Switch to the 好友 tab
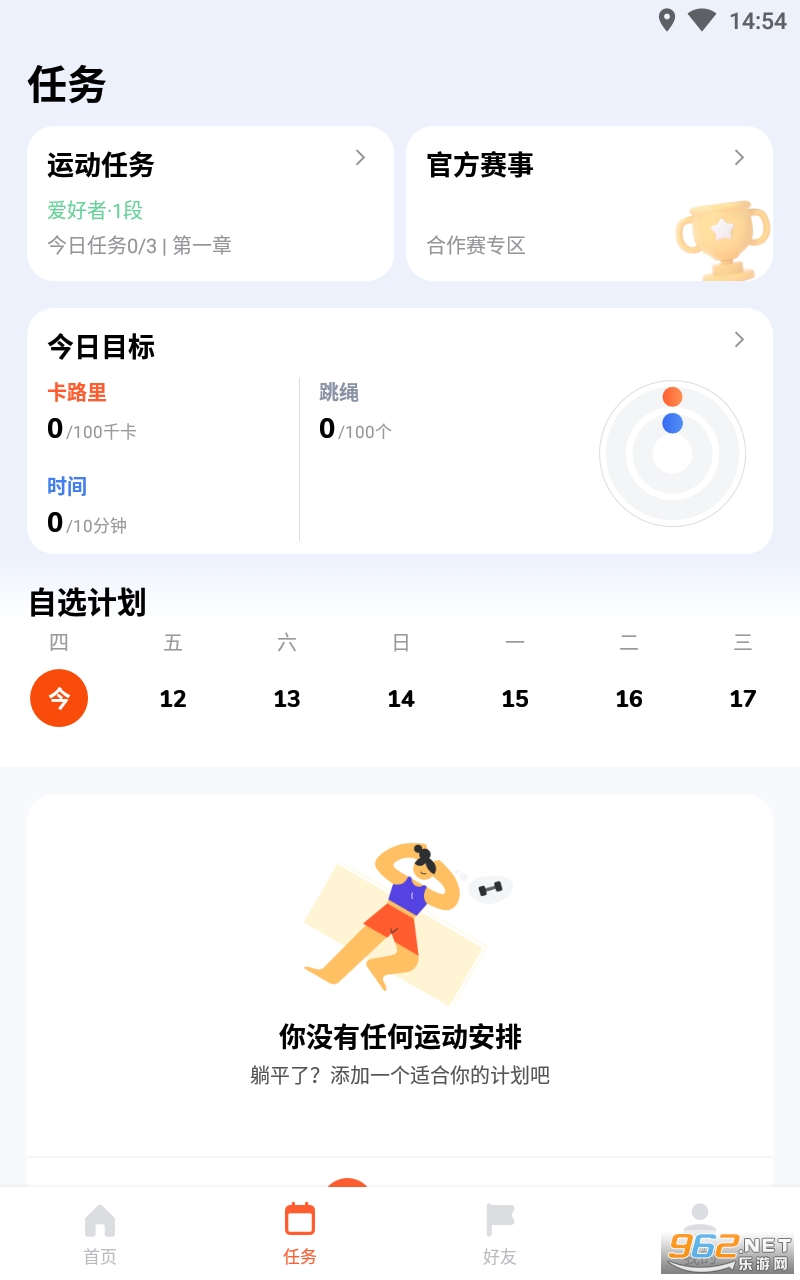Screen dimensions: 800x1280 [x=500, y=1234]
